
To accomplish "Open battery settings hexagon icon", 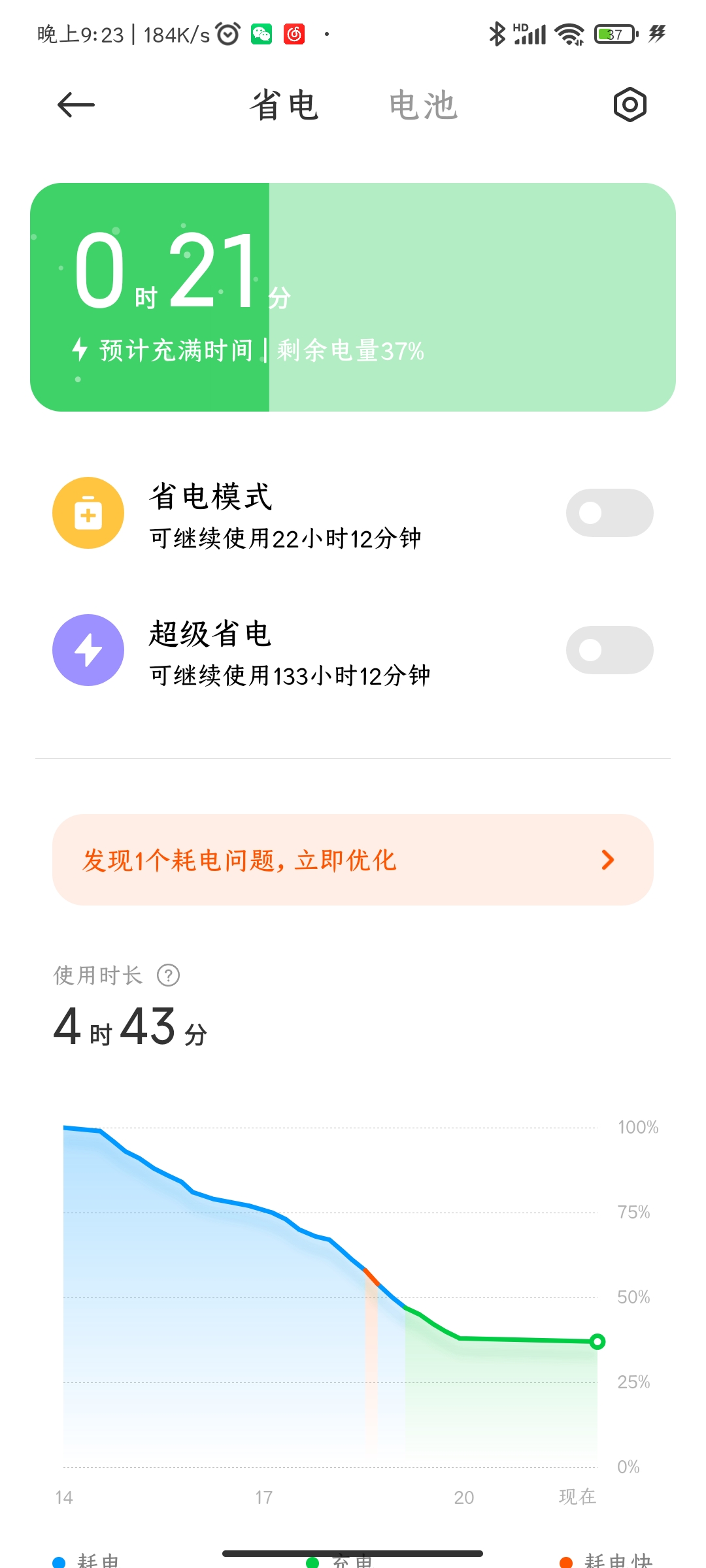I will [x=630, y=105].
